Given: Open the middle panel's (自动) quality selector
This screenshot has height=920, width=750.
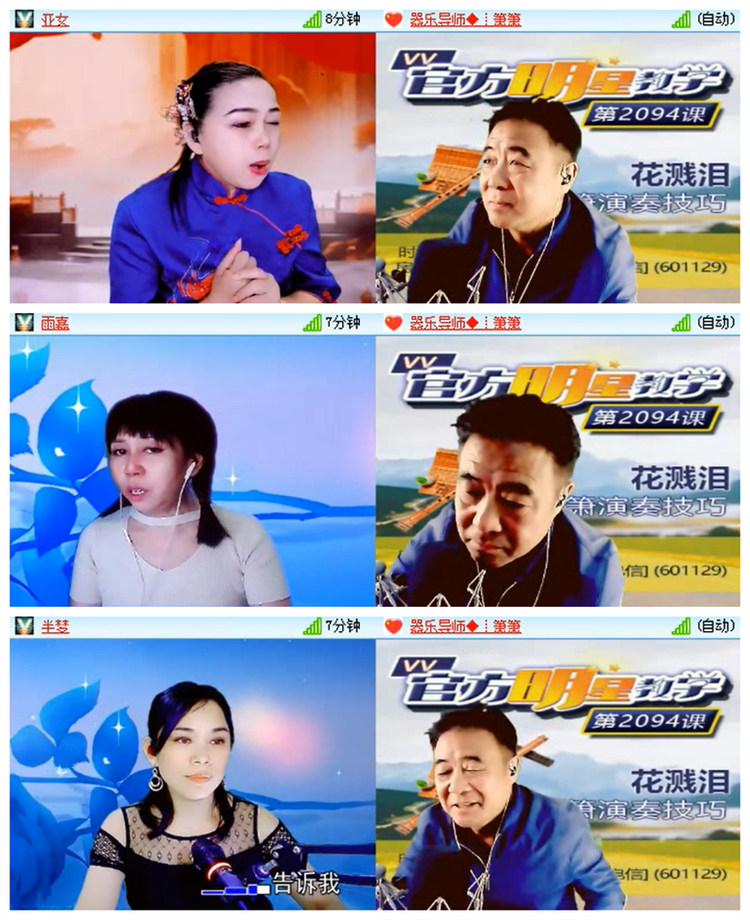Looking at the screenshot, I should click(717, 322).
